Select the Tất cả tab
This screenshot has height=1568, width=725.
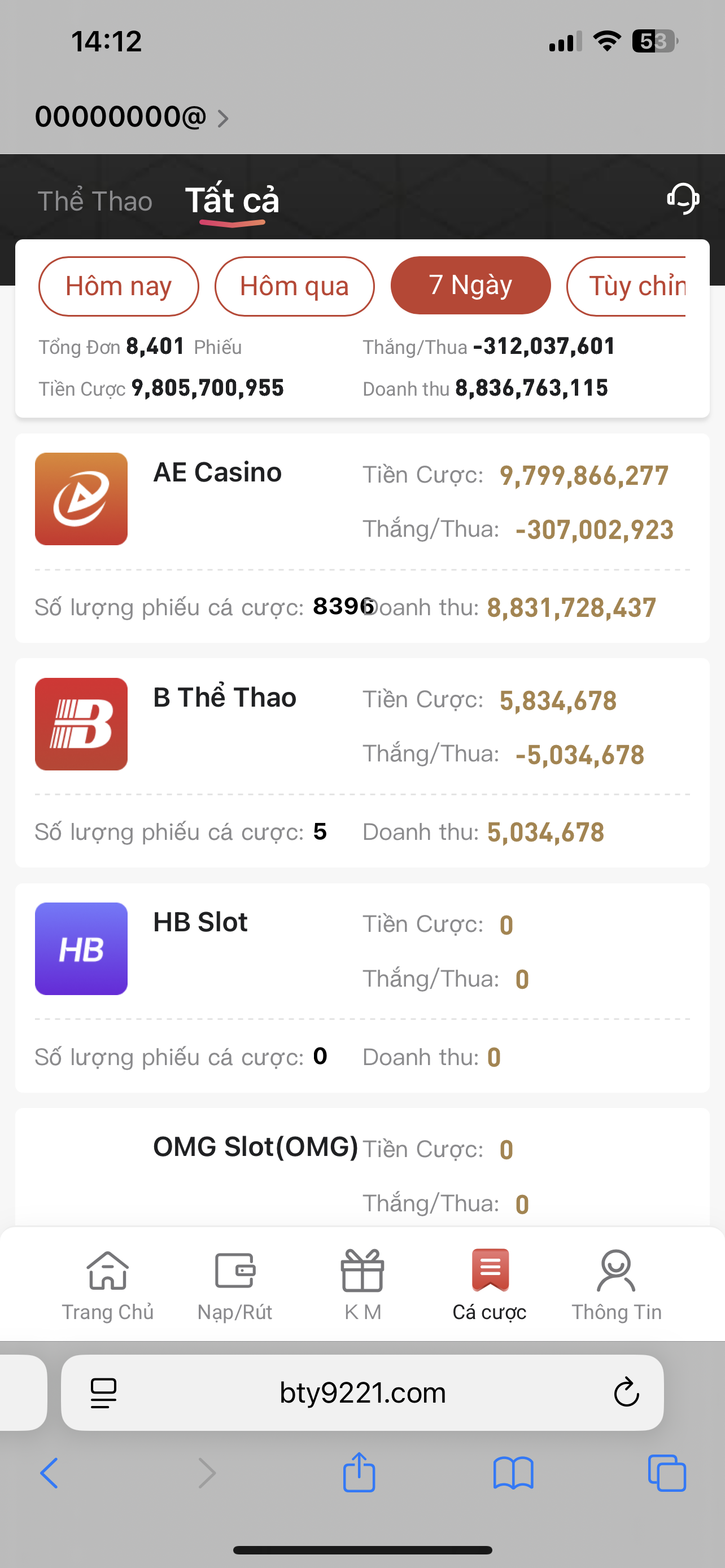pyautogui.click(x=232, y=201)
